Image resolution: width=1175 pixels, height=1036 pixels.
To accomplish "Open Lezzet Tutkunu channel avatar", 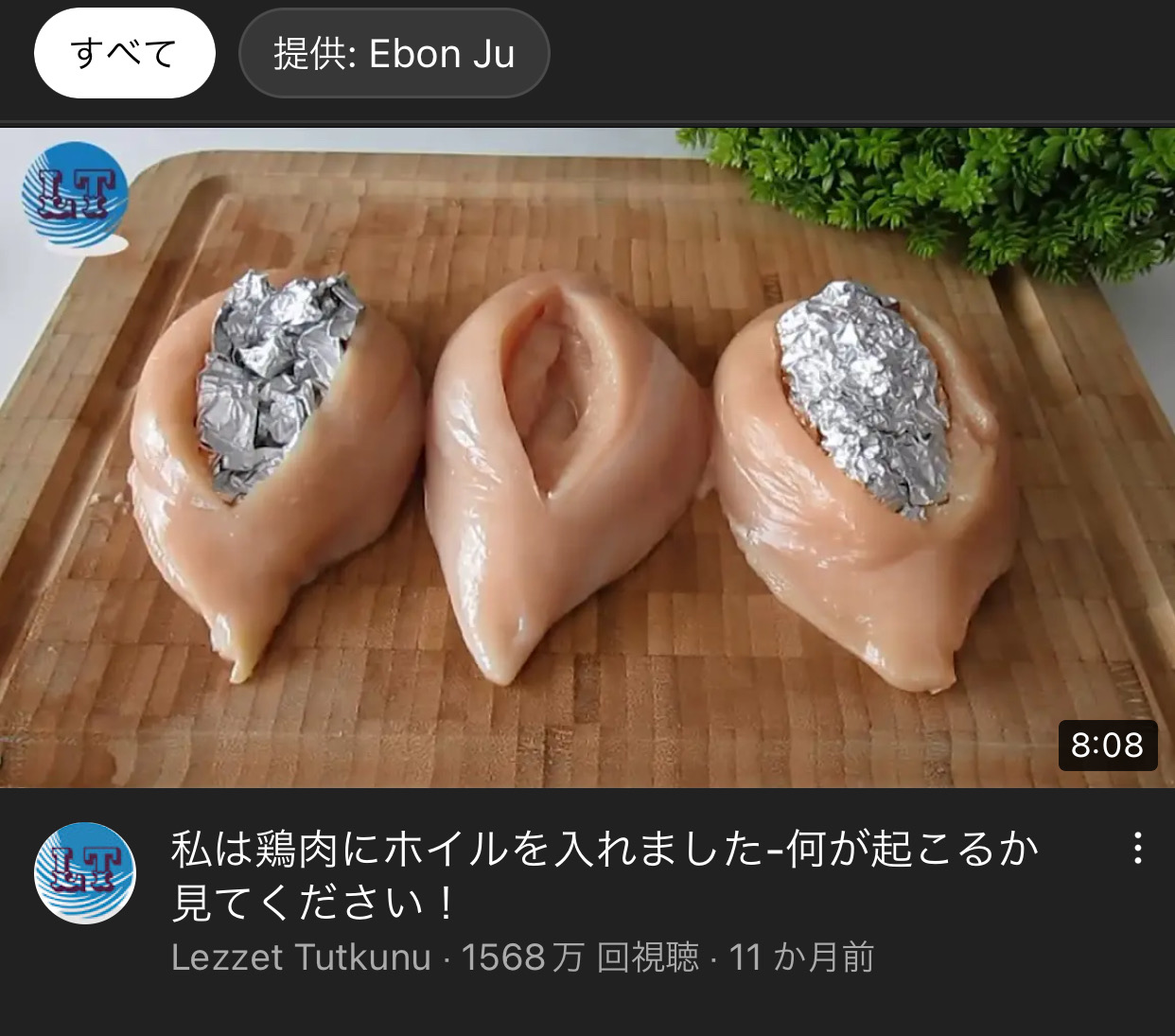I will coord(85,873).
